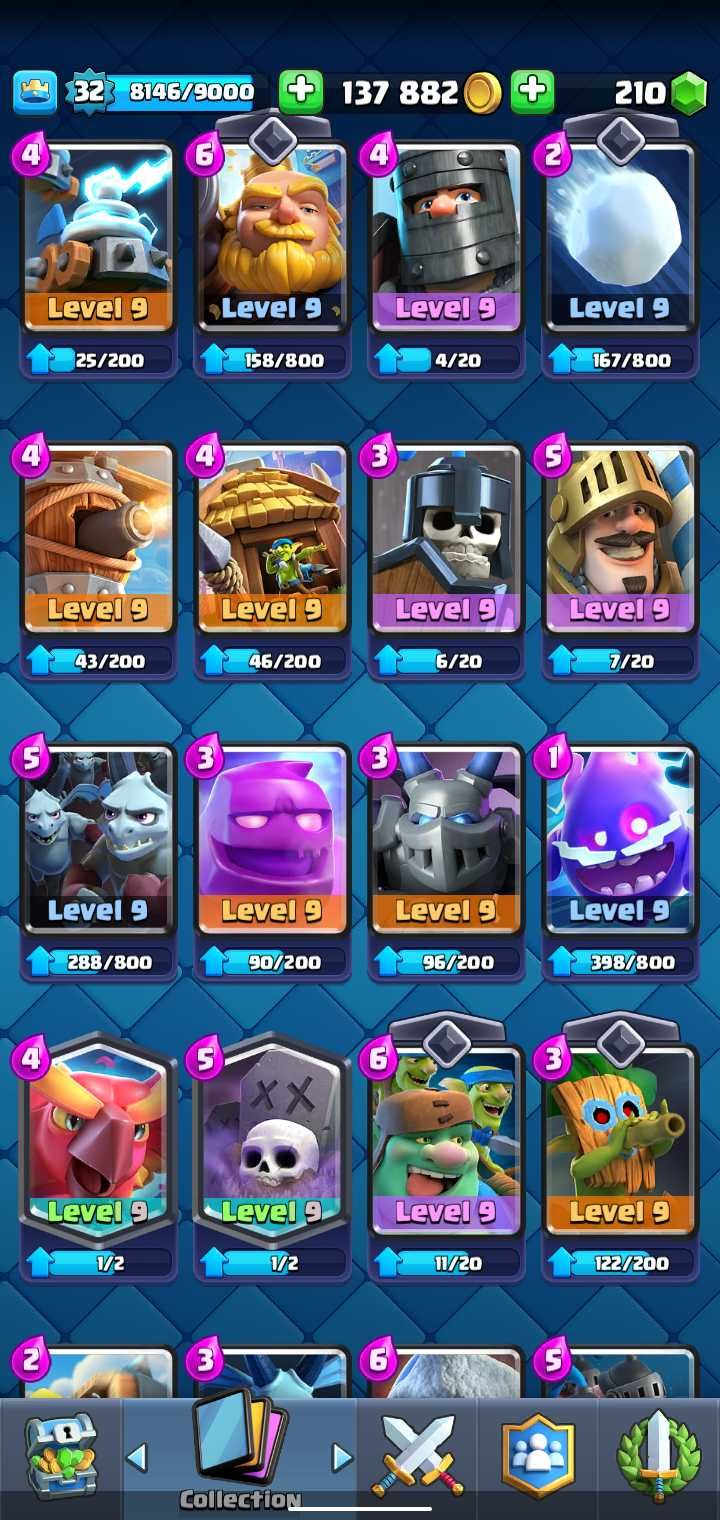
Task: Switch to the Battle crossed-swords tab
Action: click(x=418, y=1457)
